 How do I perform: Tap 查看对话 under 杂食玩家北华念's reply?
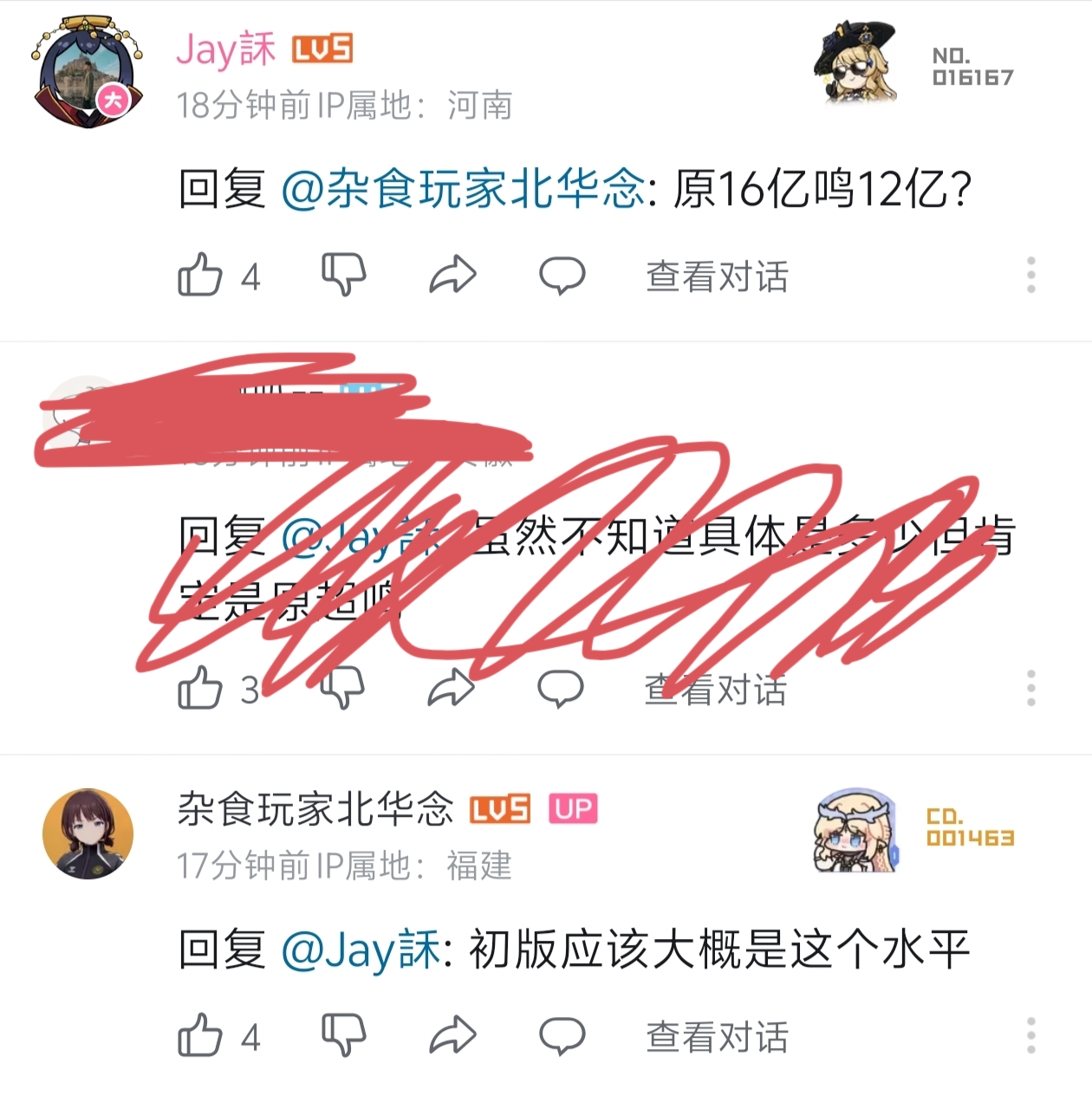pyautogui.click(x=717, y=1037)
